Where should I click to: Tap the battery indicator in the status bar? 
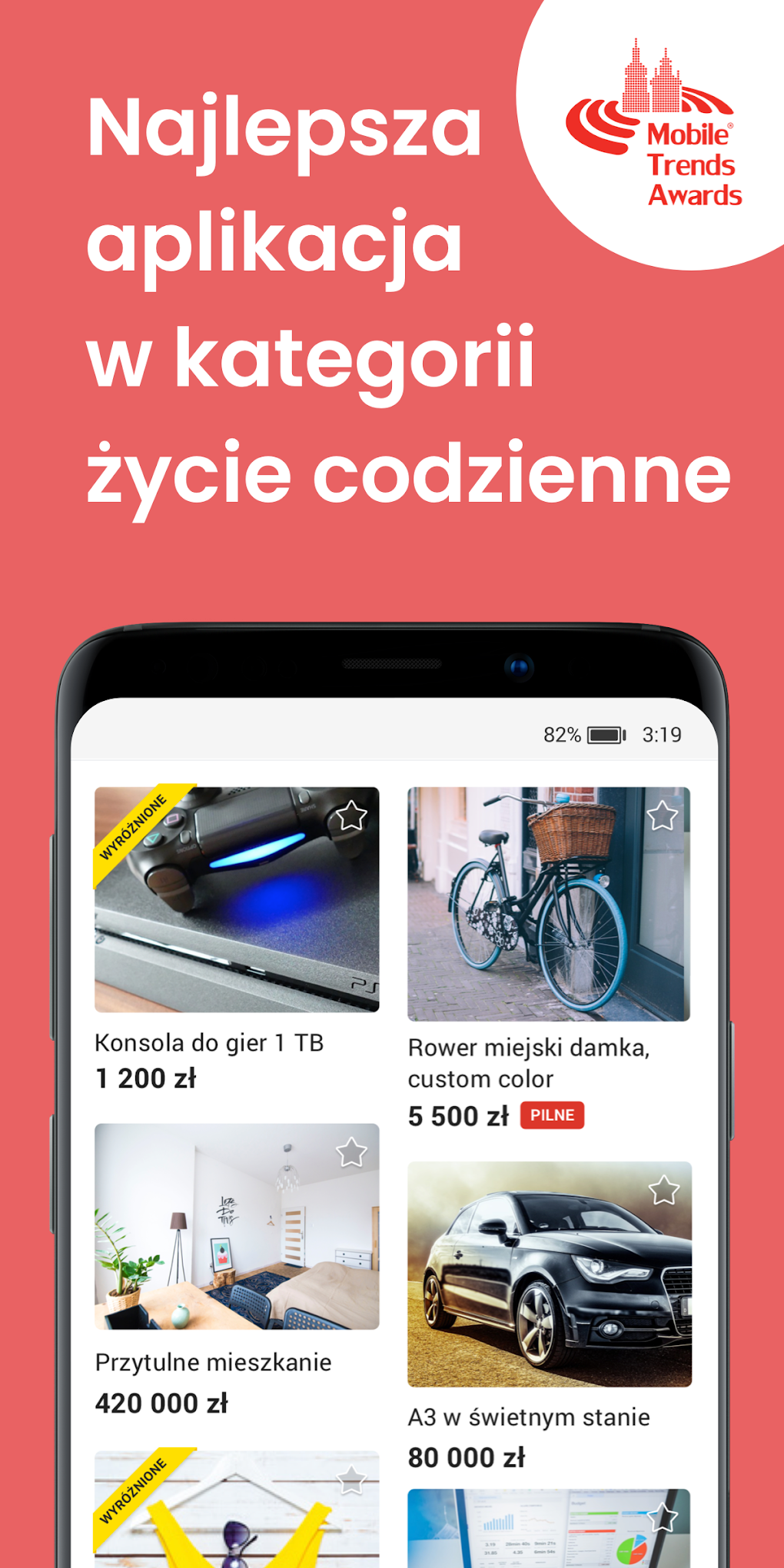click(x=606, y=736)
